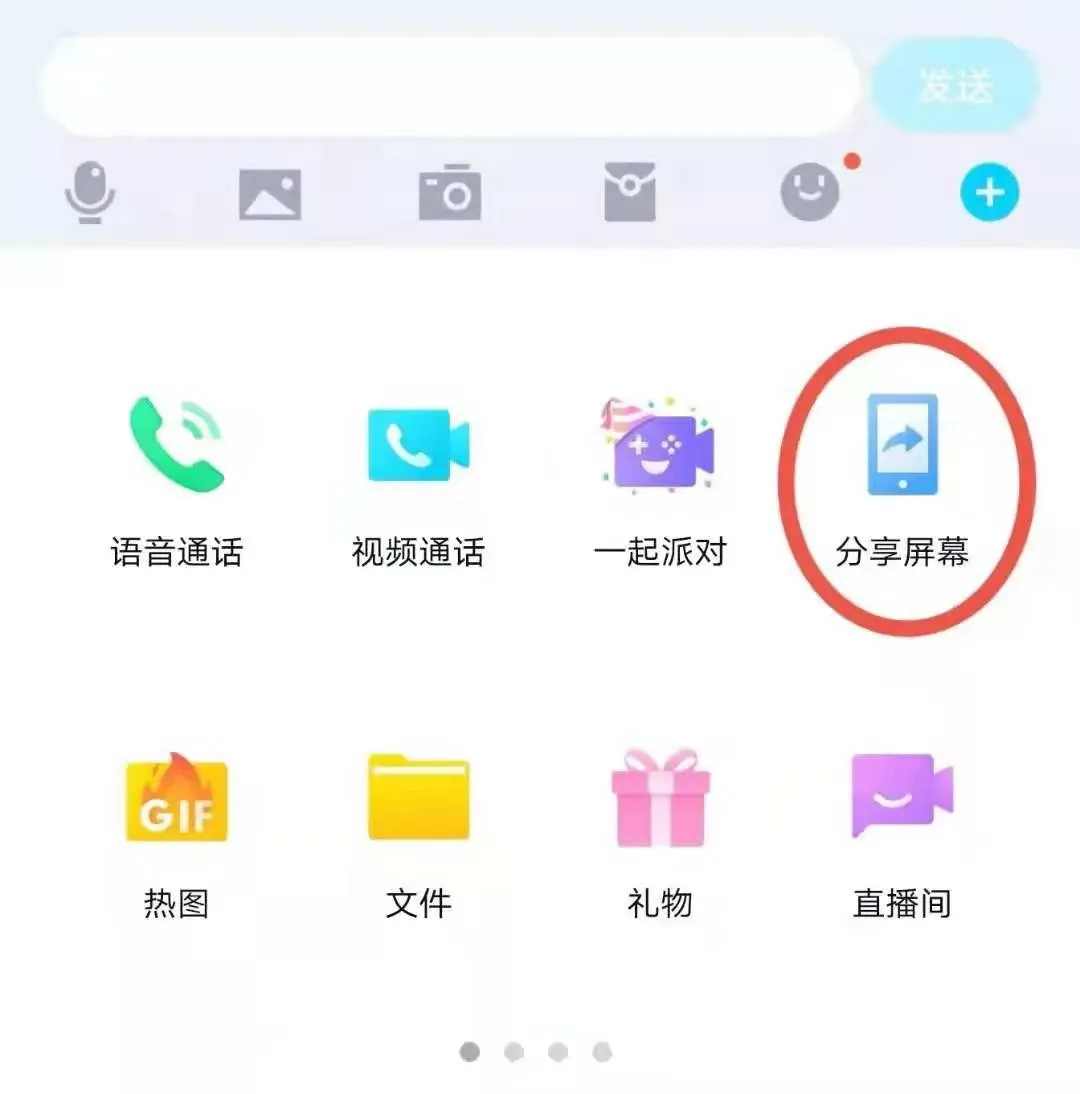The image size is (1080, 1094).
Task: Tap the 发送 send button
Action: [x=955, y=87]
